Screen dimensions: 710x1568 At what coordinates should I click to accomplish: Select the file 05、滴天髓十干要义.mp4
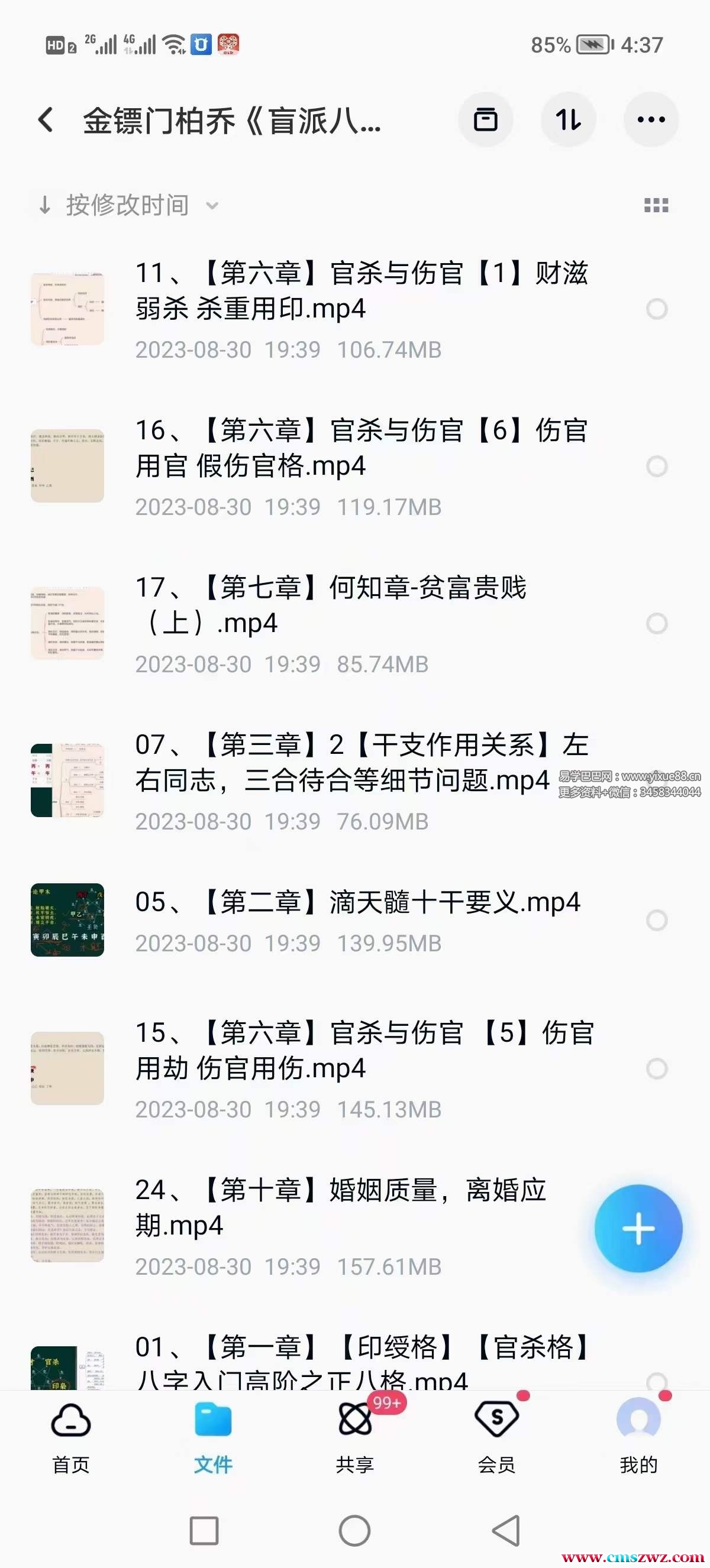pyautogui.click(x=656, y=921)
